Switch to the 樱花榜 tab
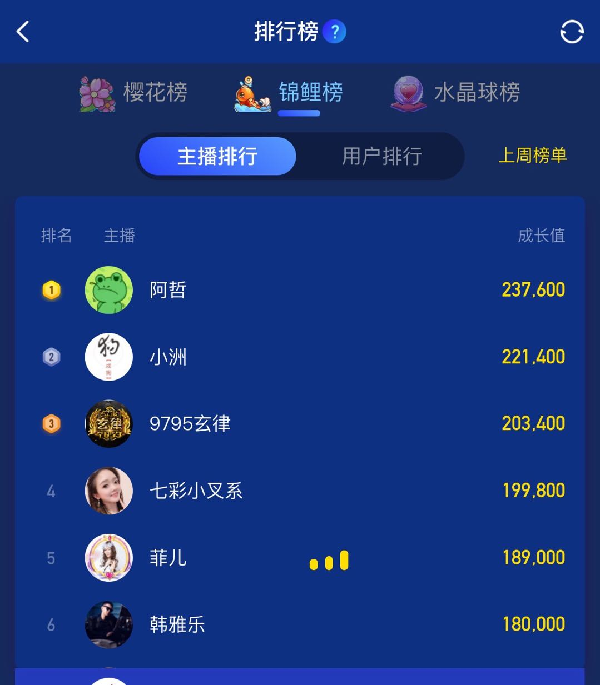 pyautogui.click(x=134, y=93)
